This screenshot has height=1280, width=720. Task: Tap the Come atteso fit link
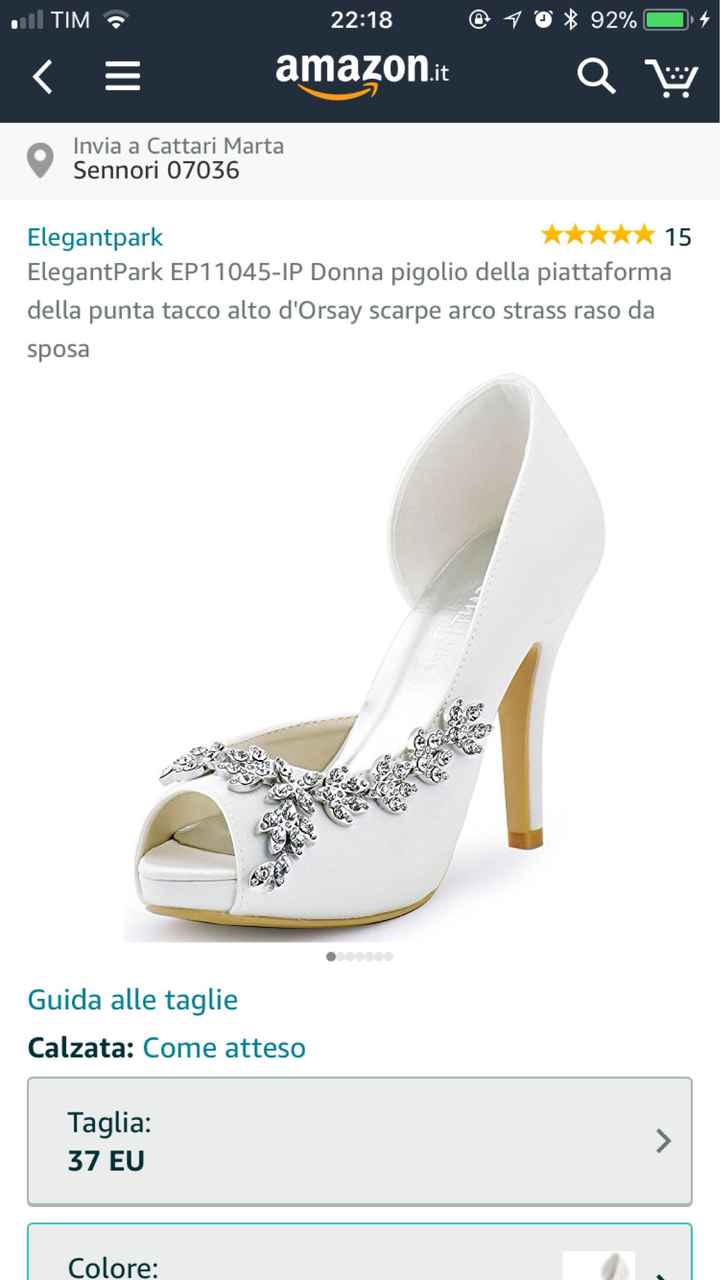tap(224, 1047)
